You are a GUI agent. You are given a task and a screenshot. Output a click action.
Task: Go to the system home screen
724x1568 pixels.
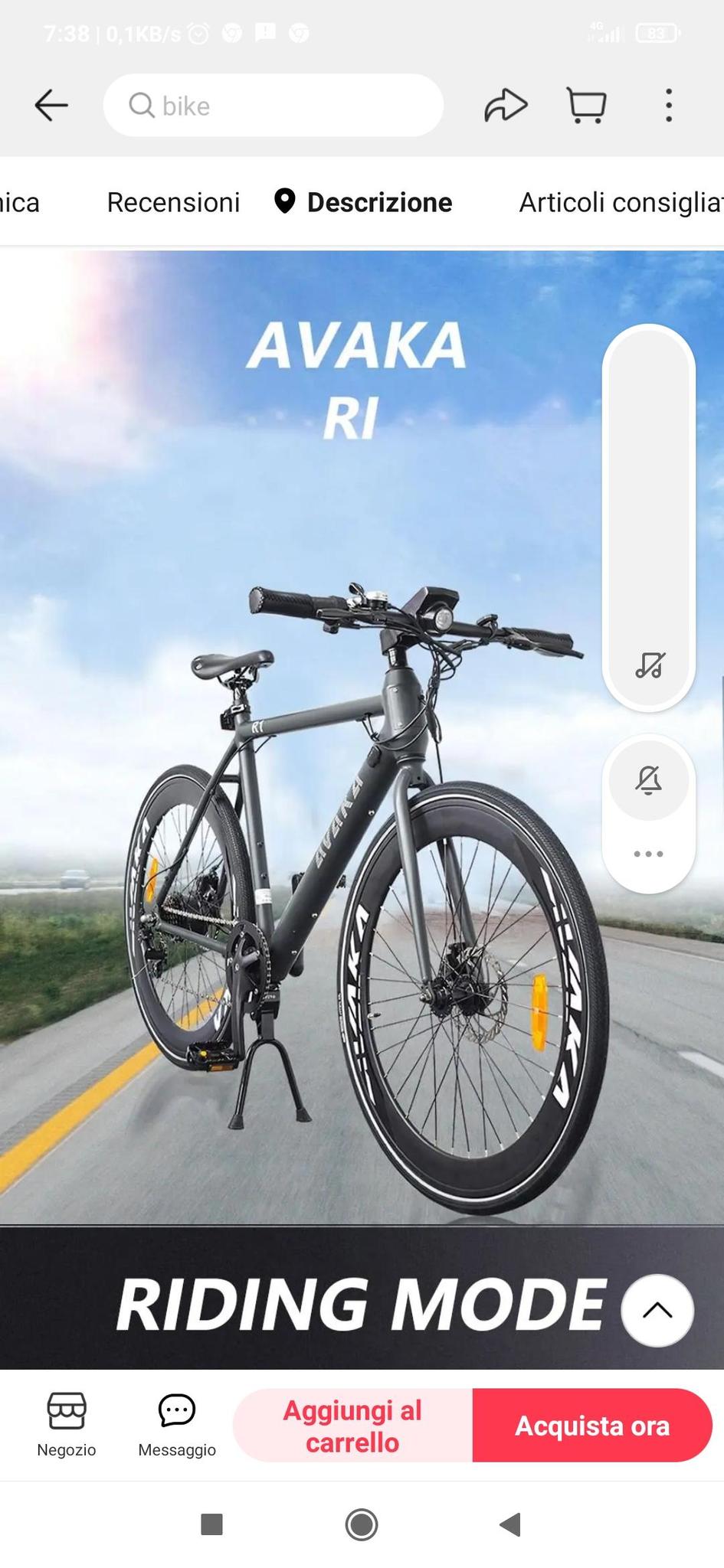pyautogui.click(x=362, y=1524)
